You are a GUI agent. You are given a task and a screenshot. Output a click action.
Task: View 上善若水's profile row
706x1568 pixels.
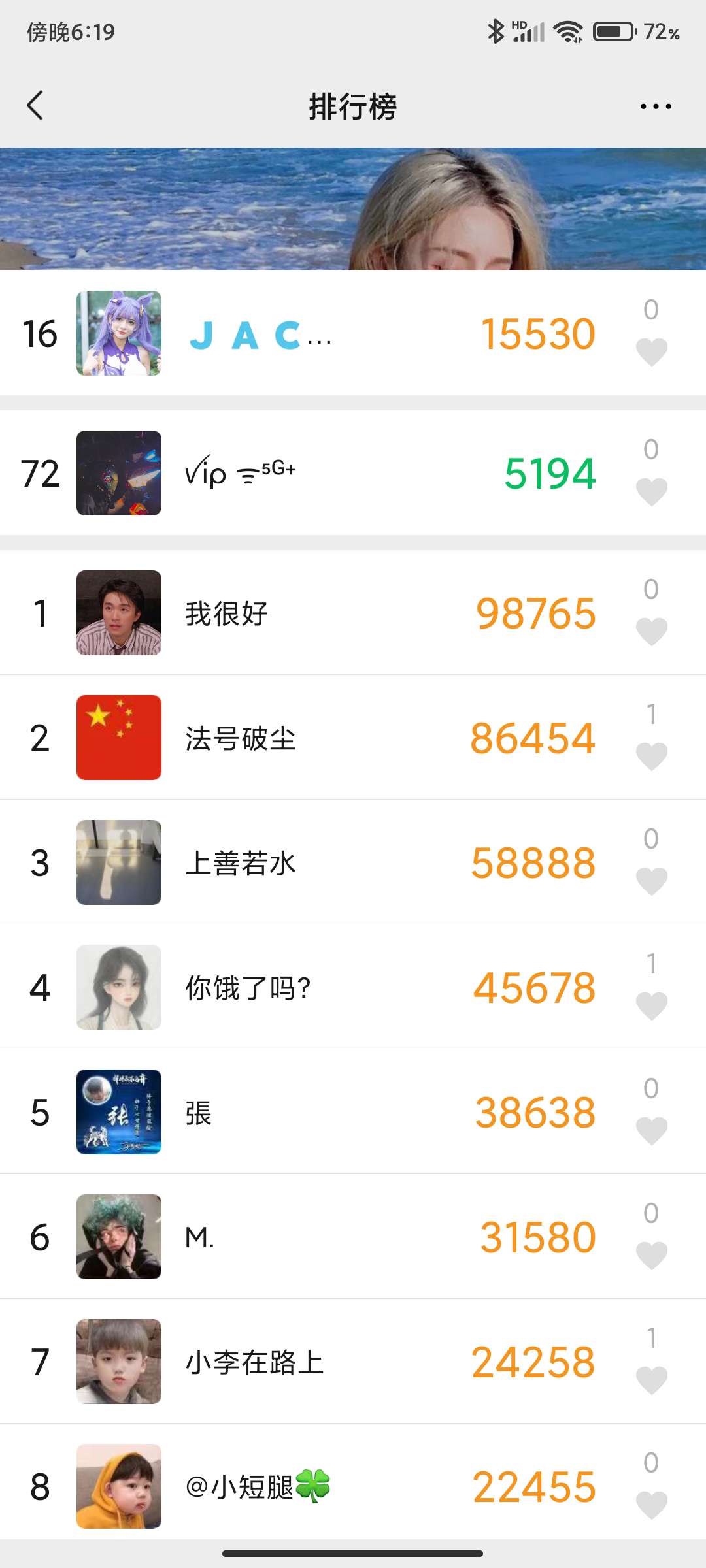pos(327,862)
